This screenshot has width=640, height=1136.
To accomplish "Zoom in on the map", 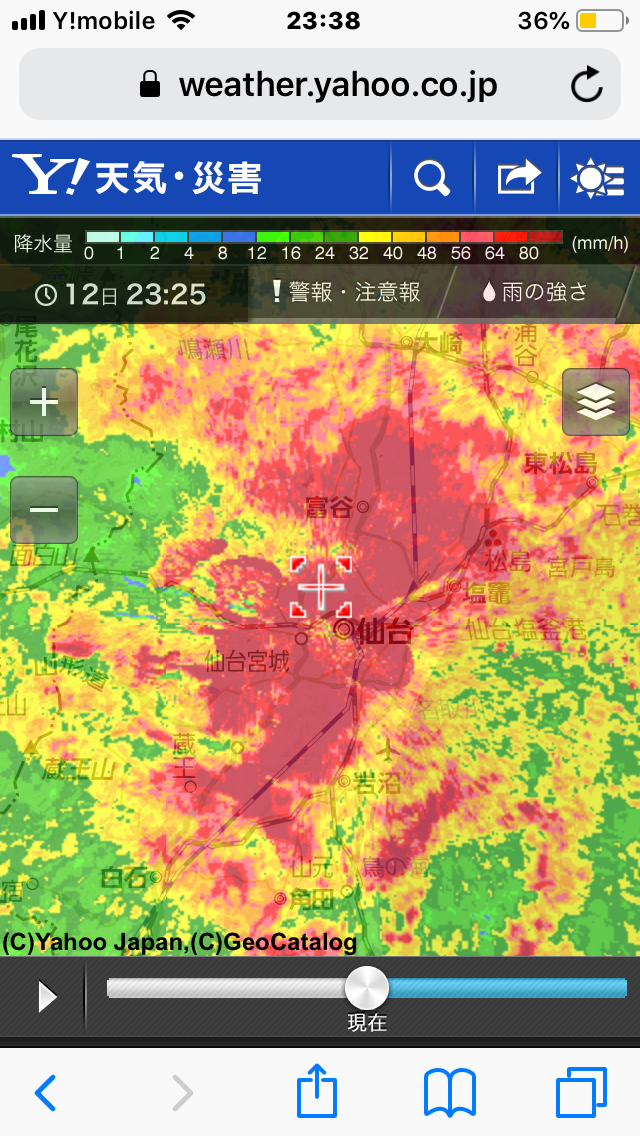I will [x=44, y=403].
